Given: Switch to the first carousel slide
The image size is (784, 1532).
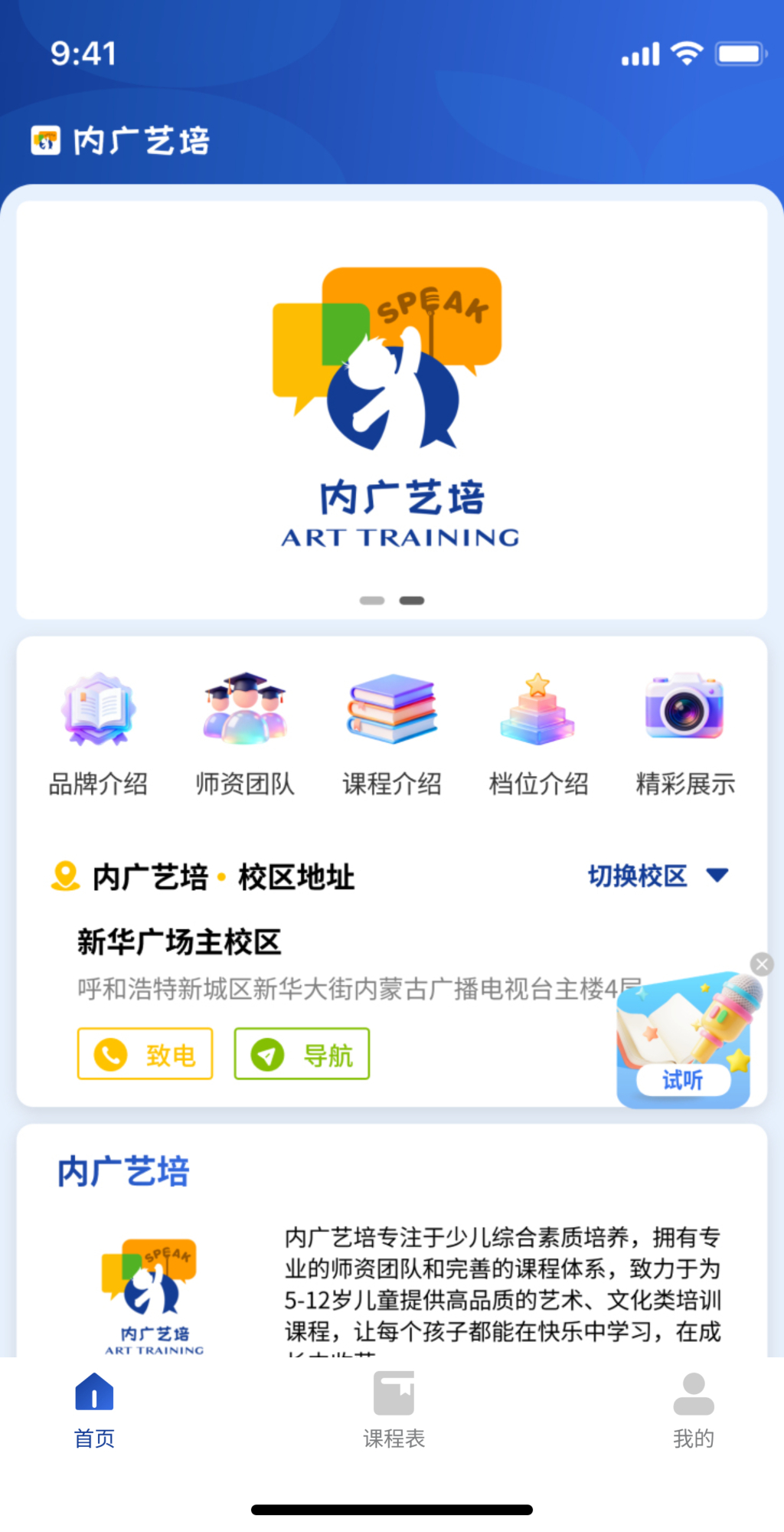Looking at the screenshot, I should click(x=373, y=601).
